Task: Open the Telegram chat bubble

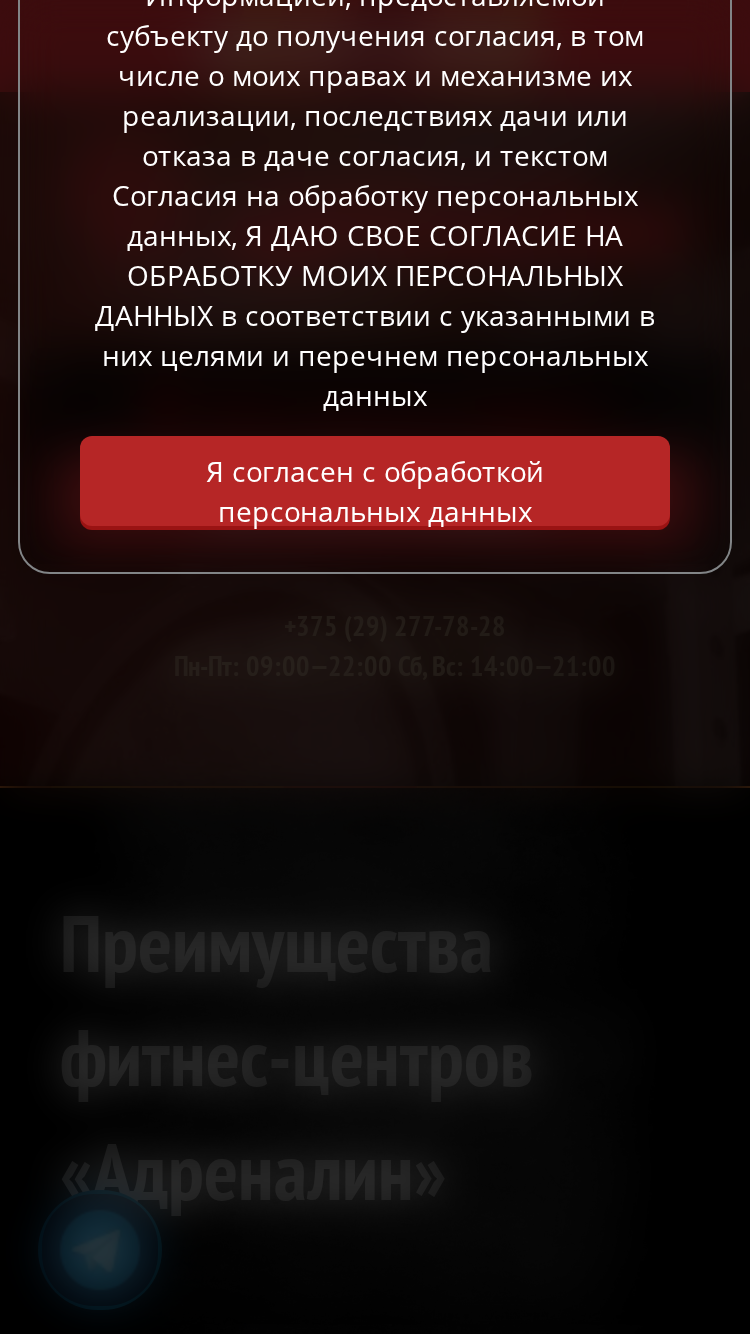Action: point(100,1249)
